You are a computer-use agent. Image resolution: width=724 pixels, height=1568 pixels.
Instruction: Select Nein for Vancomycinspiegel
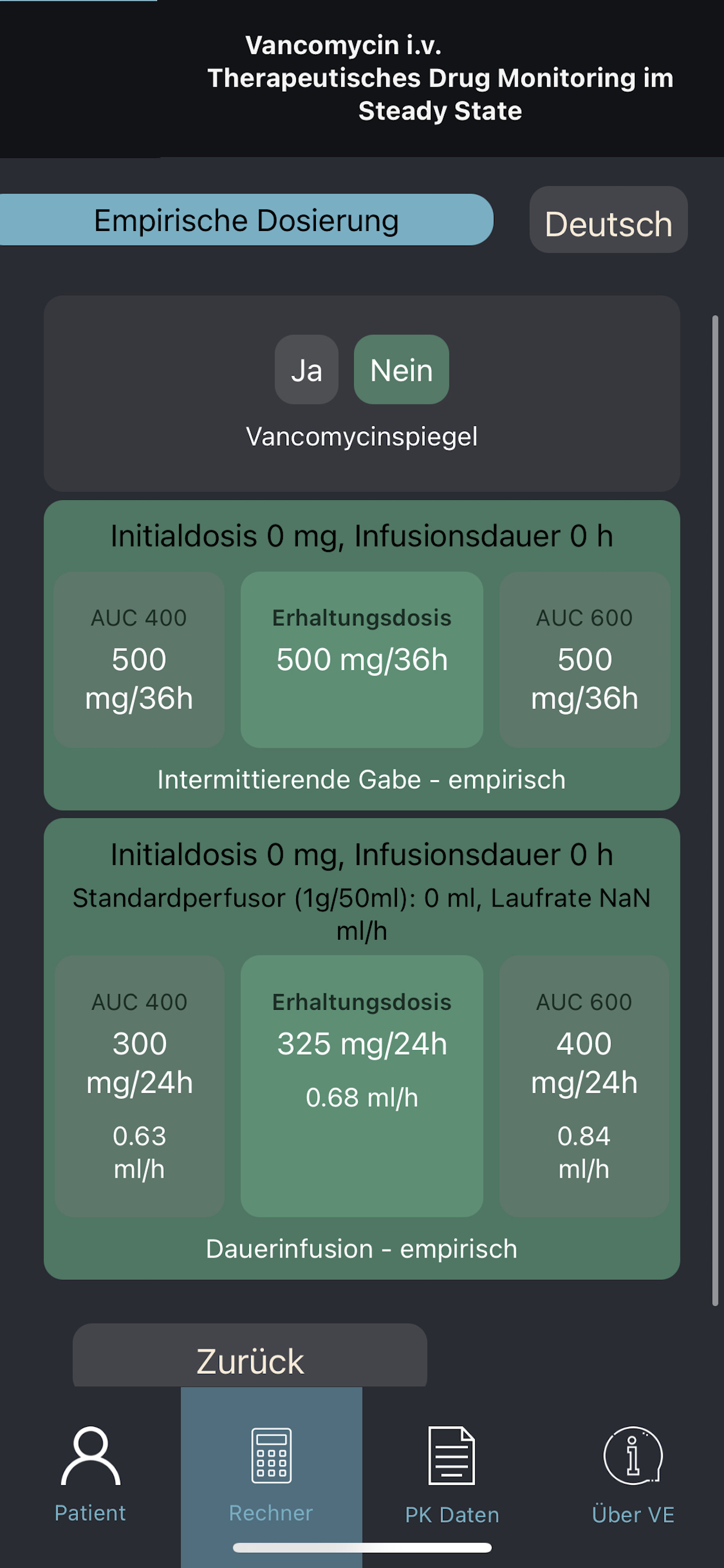click(401, 369)
